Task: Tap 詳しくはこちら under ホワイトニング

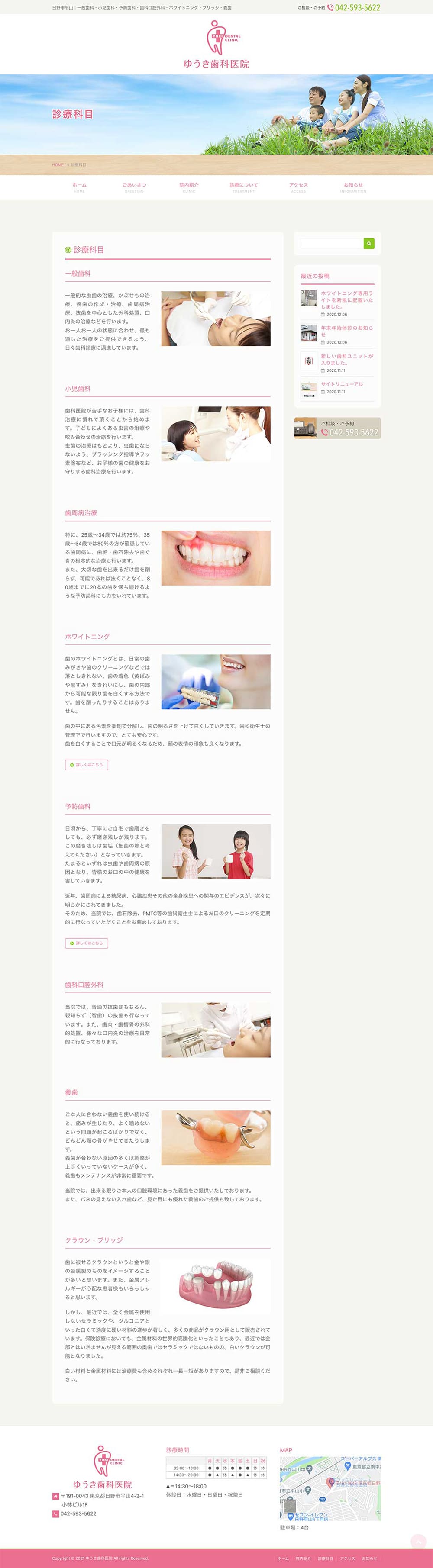Action: (x=87, y=764)
